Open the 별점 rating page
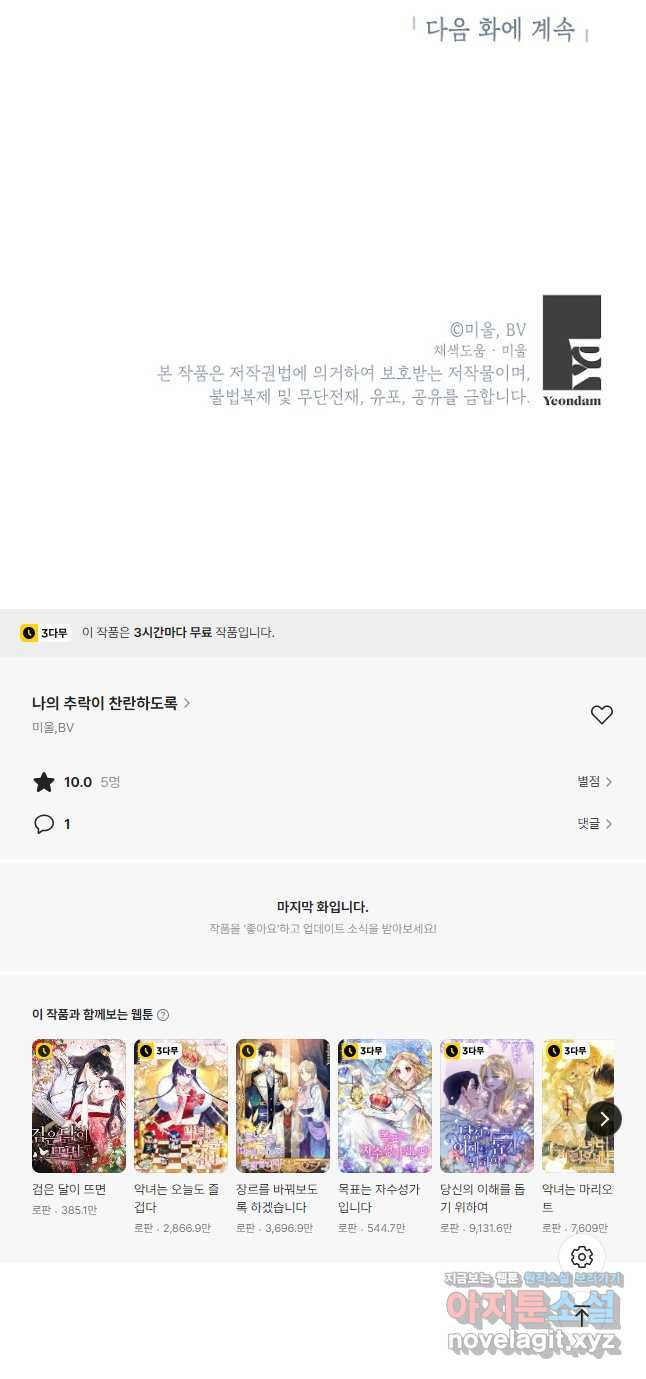Screen dimensions: 646x1379 594,782
